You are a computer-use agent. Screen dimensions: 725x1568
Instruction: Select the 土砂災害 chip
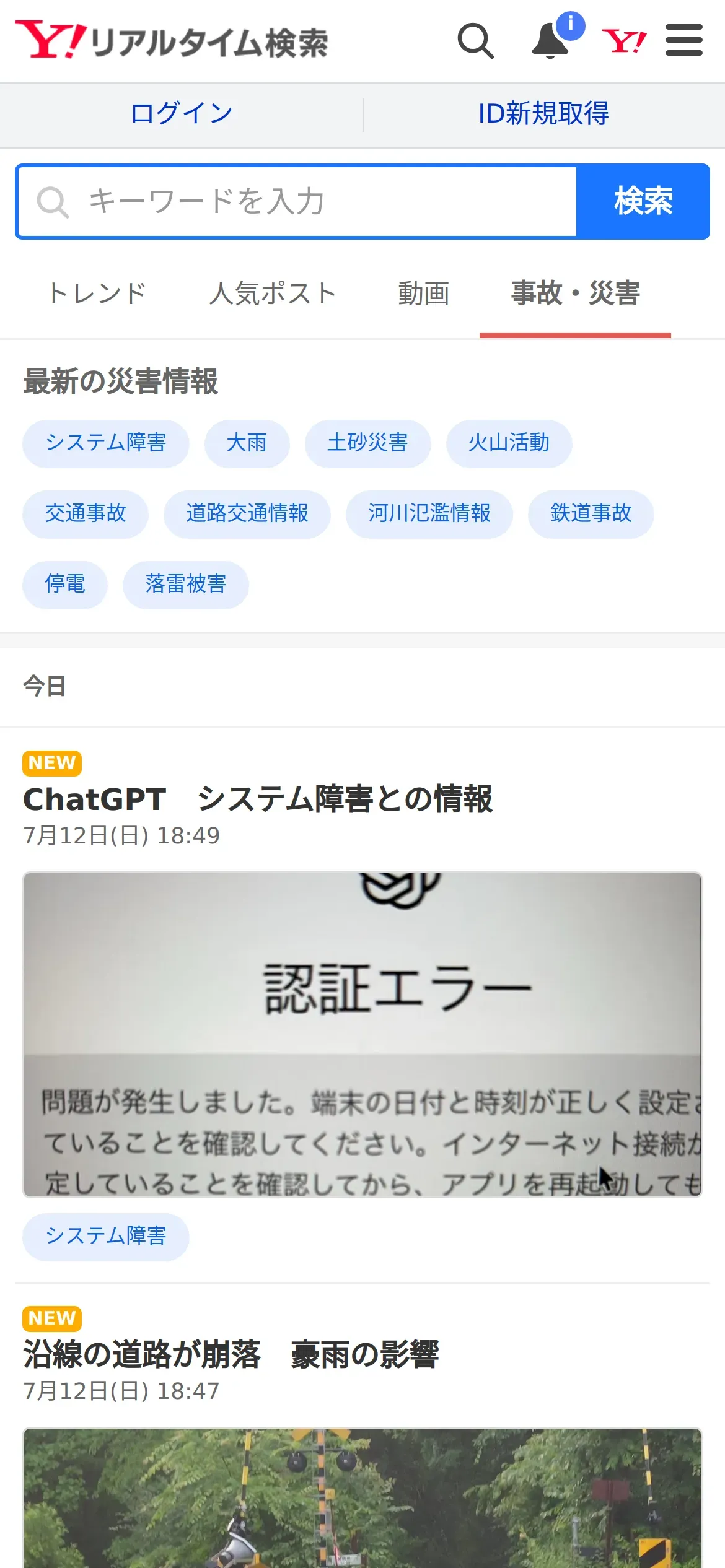point(367,443)
